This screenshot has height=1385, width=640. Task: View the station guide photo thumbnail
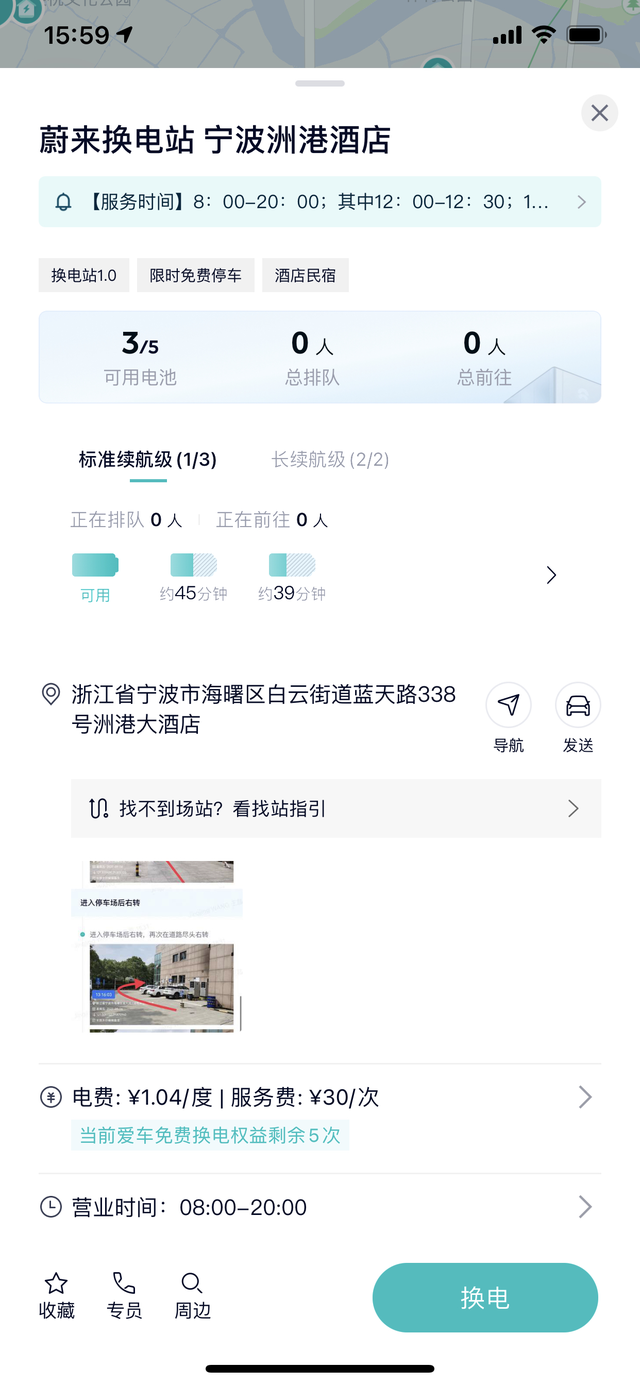tap(157, 945)
